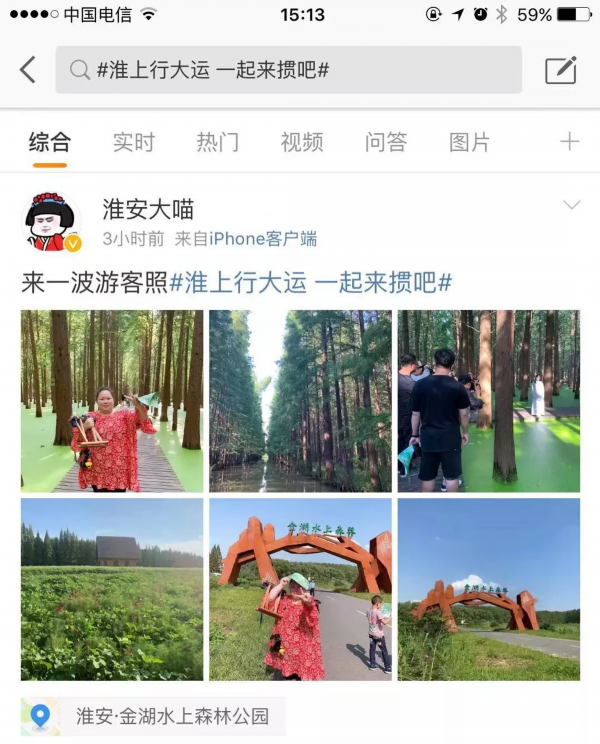The width and height of the screenshot is (600, 744).
Task: Add more tabs with the plus icon
Action: (569, 142)
